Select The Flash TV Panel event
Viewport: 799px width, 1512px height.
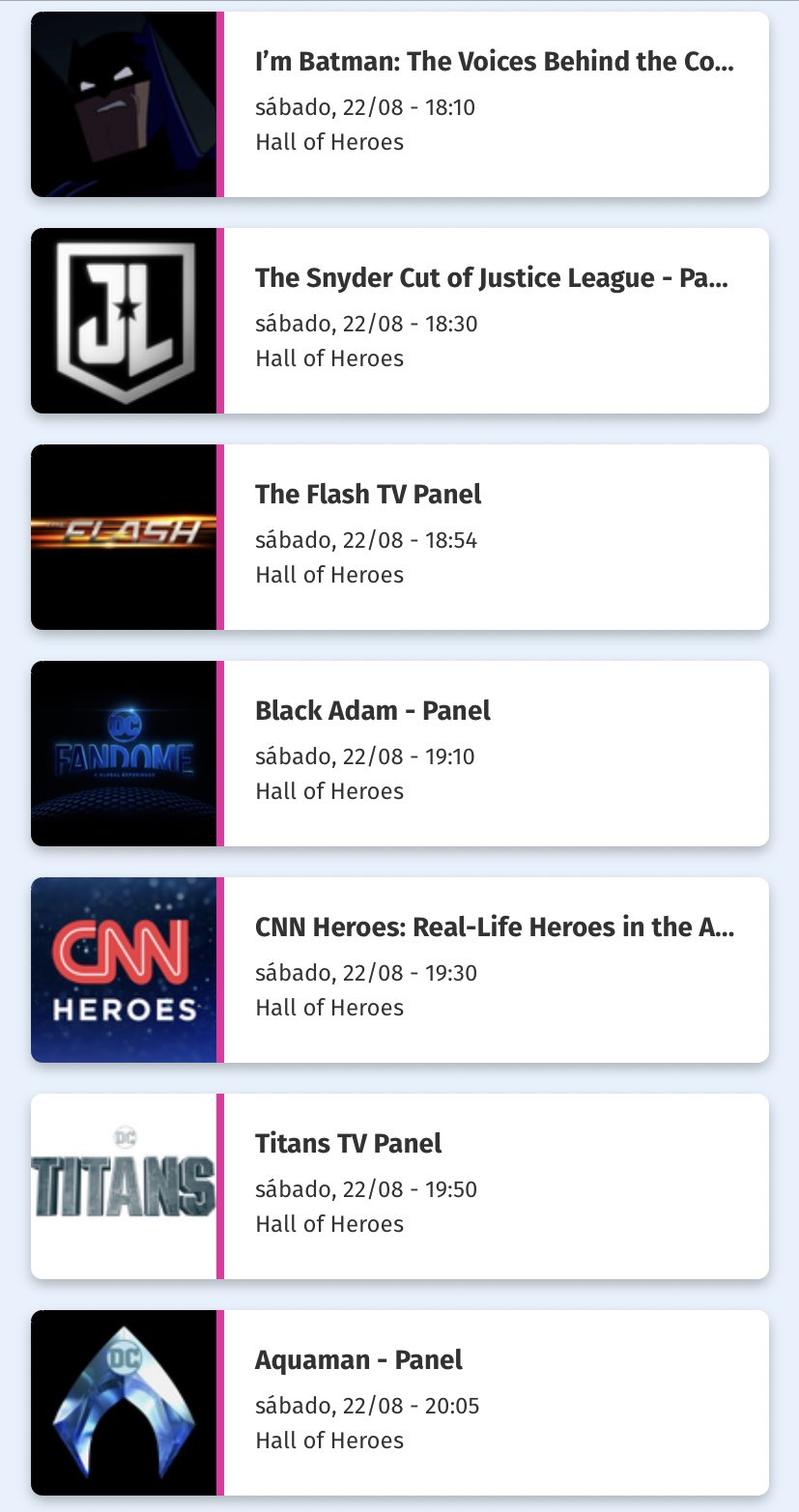pos(400,537)
